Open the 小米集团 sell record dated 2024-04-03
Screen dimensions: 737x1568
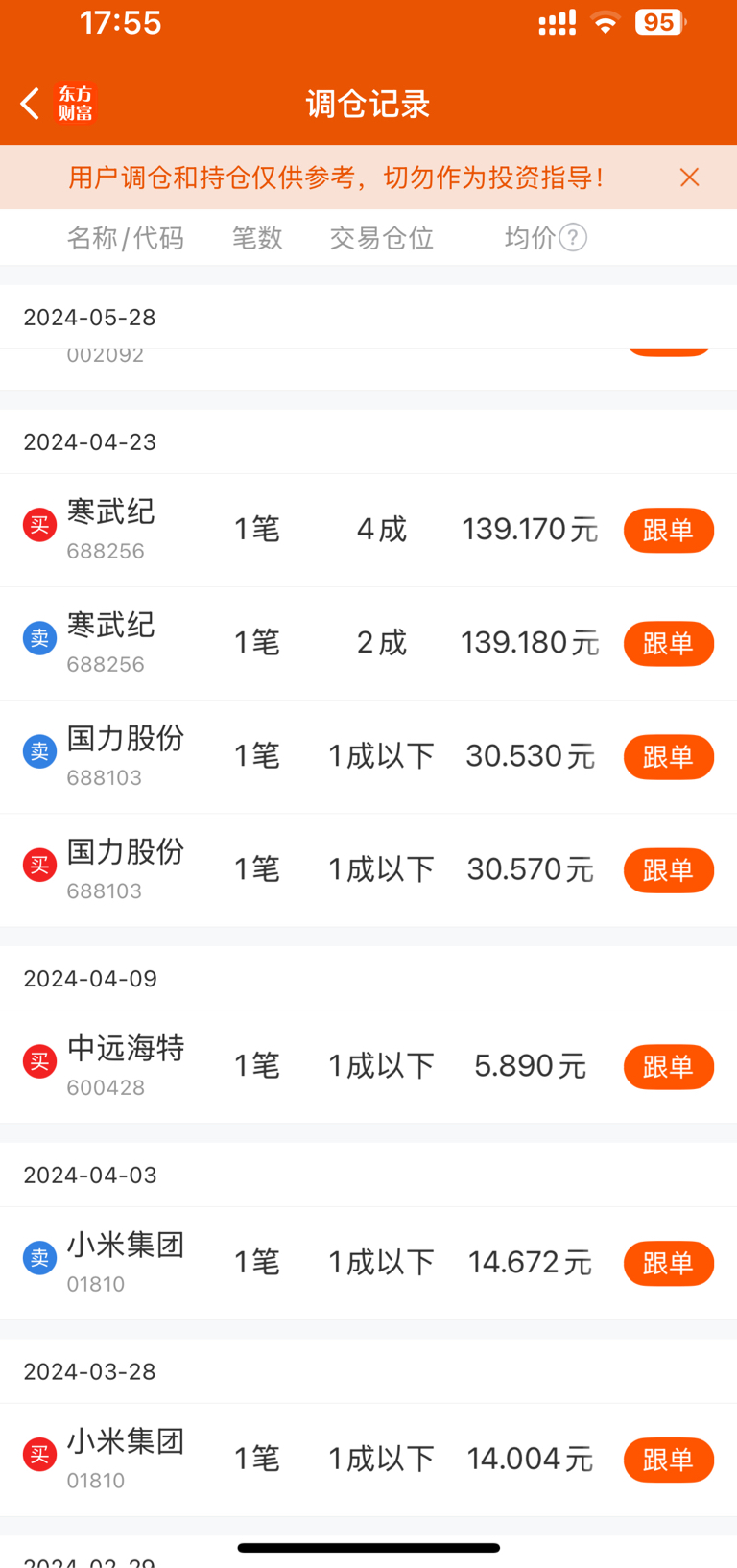click(x=368, y=1263)
